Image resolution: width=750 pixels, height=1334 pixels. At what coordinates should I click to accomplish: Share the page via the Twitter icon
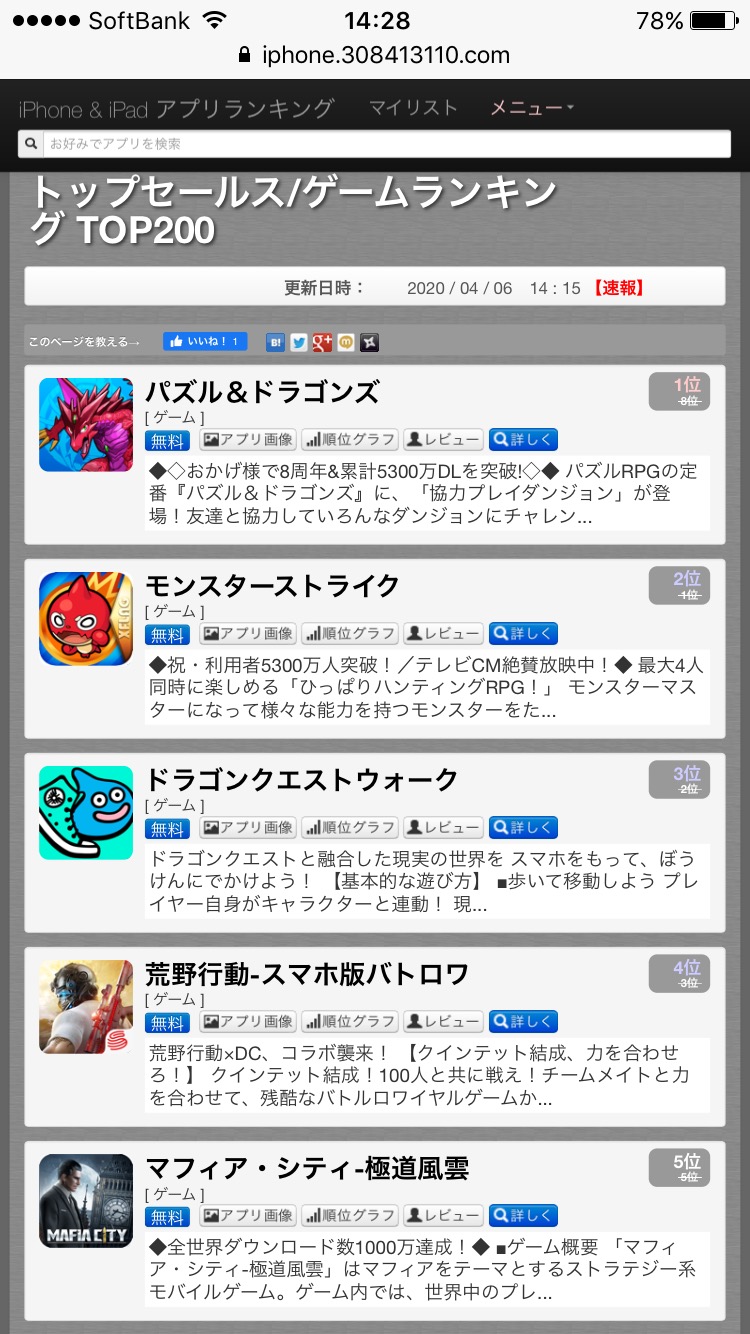pyautogui.click(x=299, y=343)
